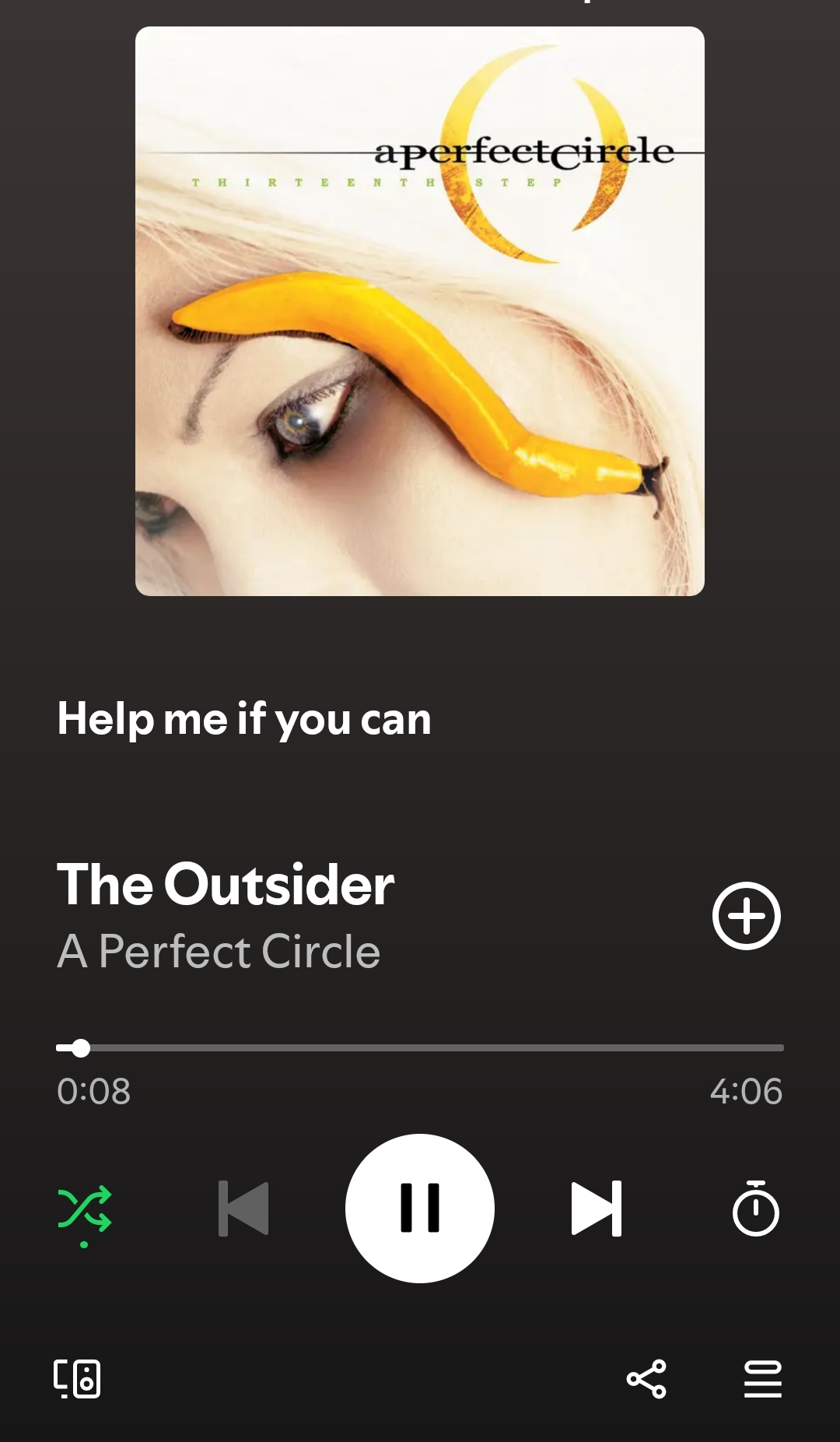Share this song
The image size is (840, 1442).
tap(646, 1379)
